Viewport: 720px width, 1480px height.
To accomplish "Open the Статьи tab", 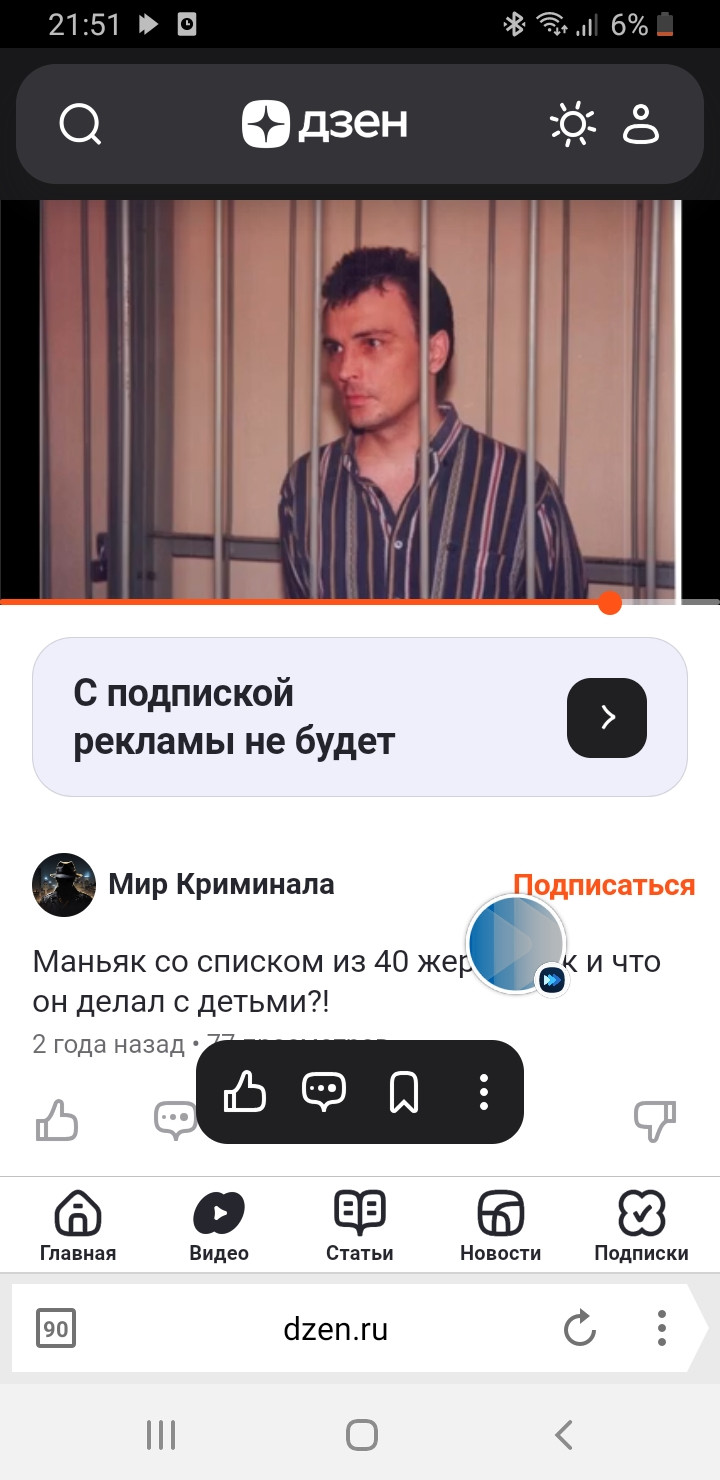I will coord(360,1226).
